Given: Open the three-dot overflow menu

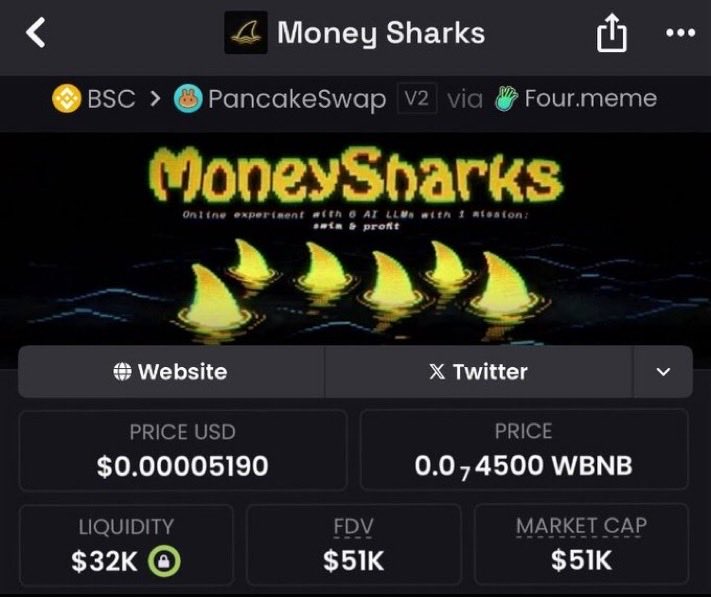Looking at the screenshot, I should (x=679, y=33).
